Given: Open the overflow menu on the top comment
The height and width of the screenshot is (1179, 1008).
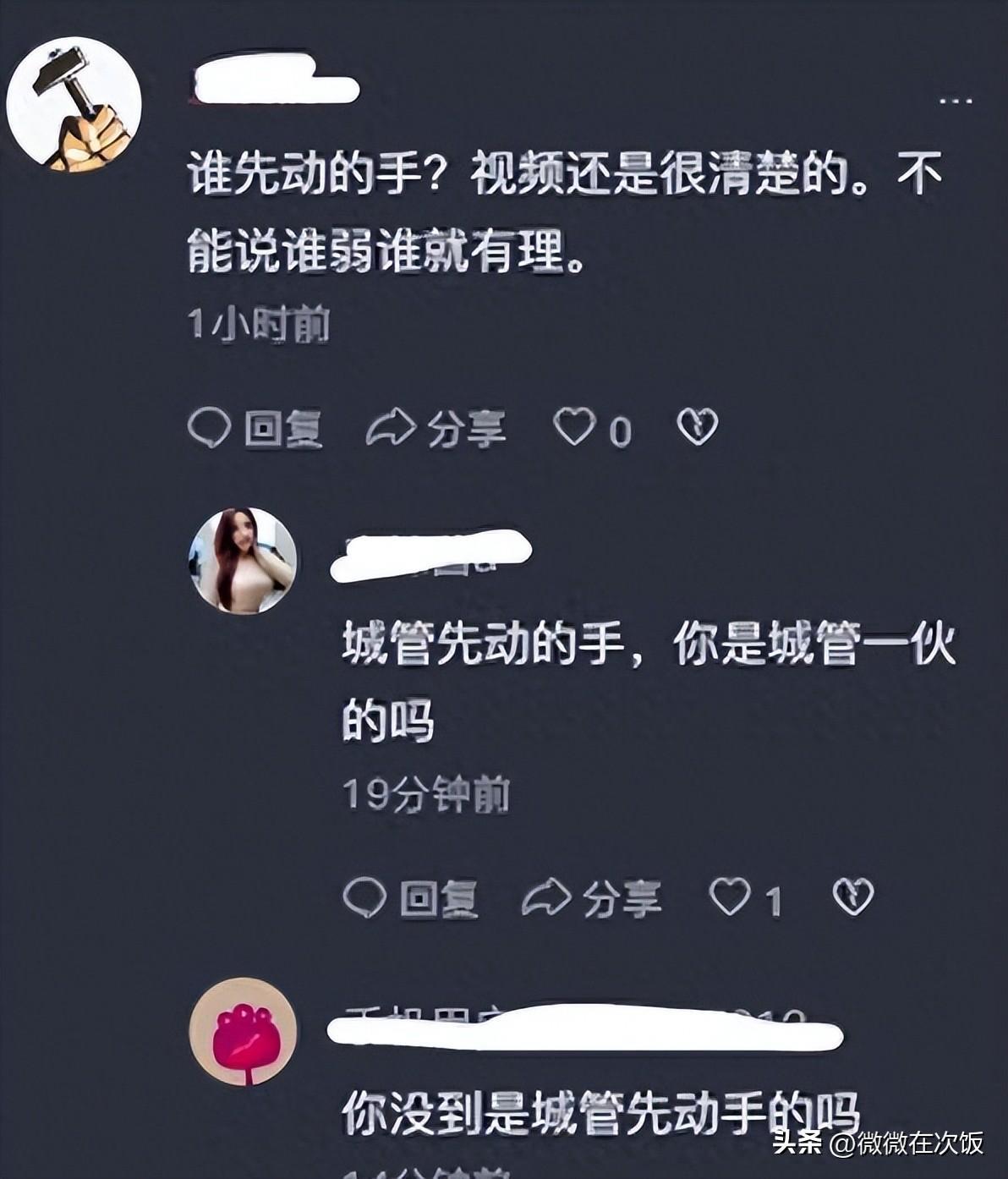Looking at the screenshot, I should click(956, 101).
